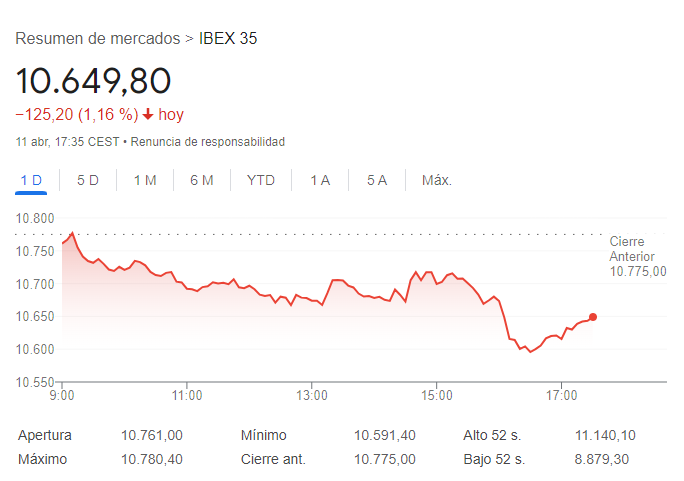Open the Renuncia de responsabilidad link
The width and height of the screenshot is (684, 481).
pyautogui.click(x=207, y=142)
